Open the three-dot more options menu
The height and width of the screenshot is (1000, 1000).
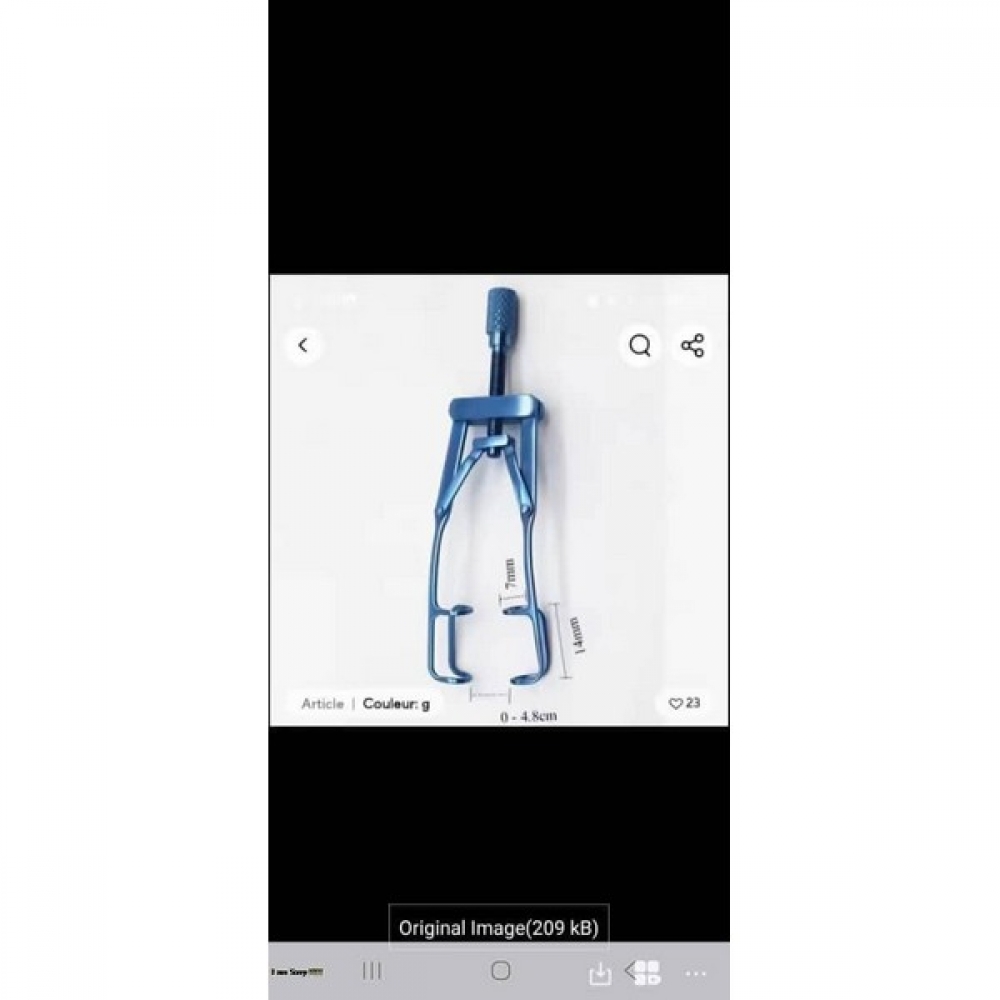tap(696, 972)
